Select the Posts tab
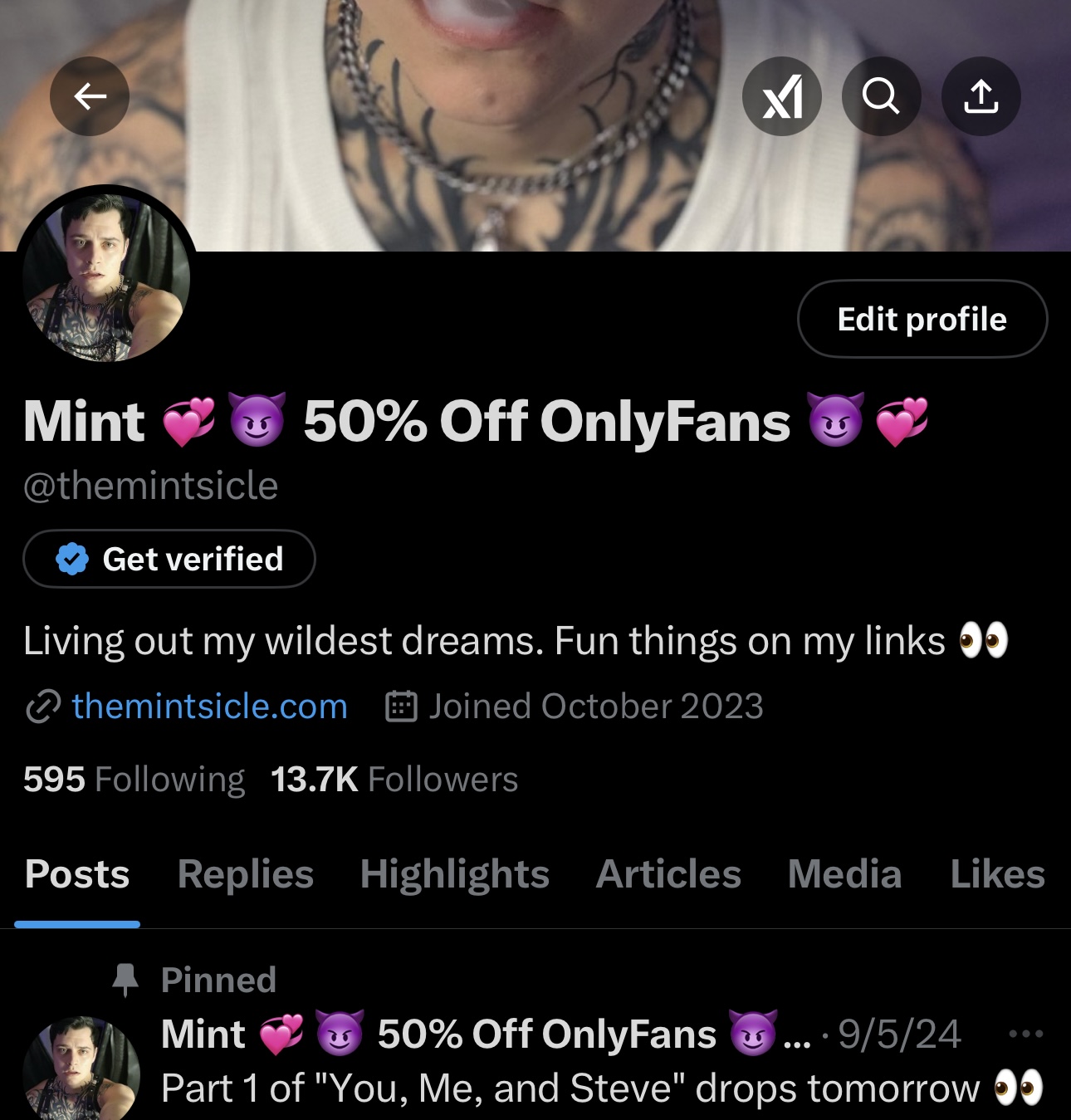 pos(77,874)
